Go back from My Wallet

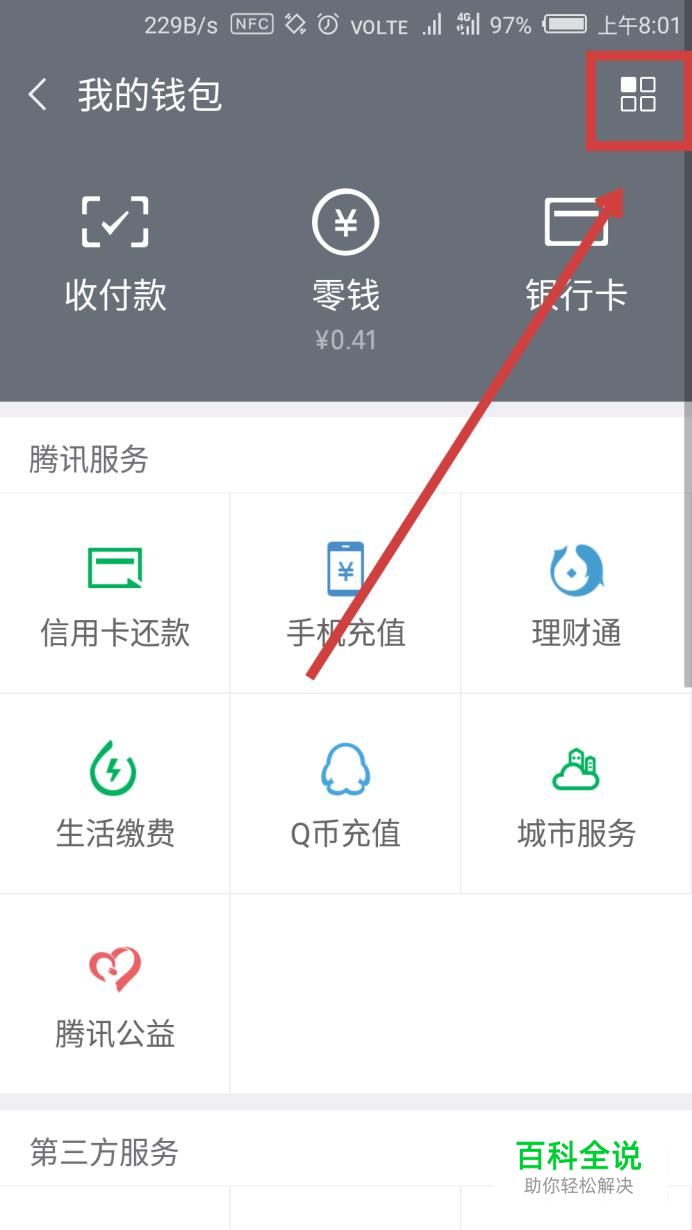[x=38, y=96]
